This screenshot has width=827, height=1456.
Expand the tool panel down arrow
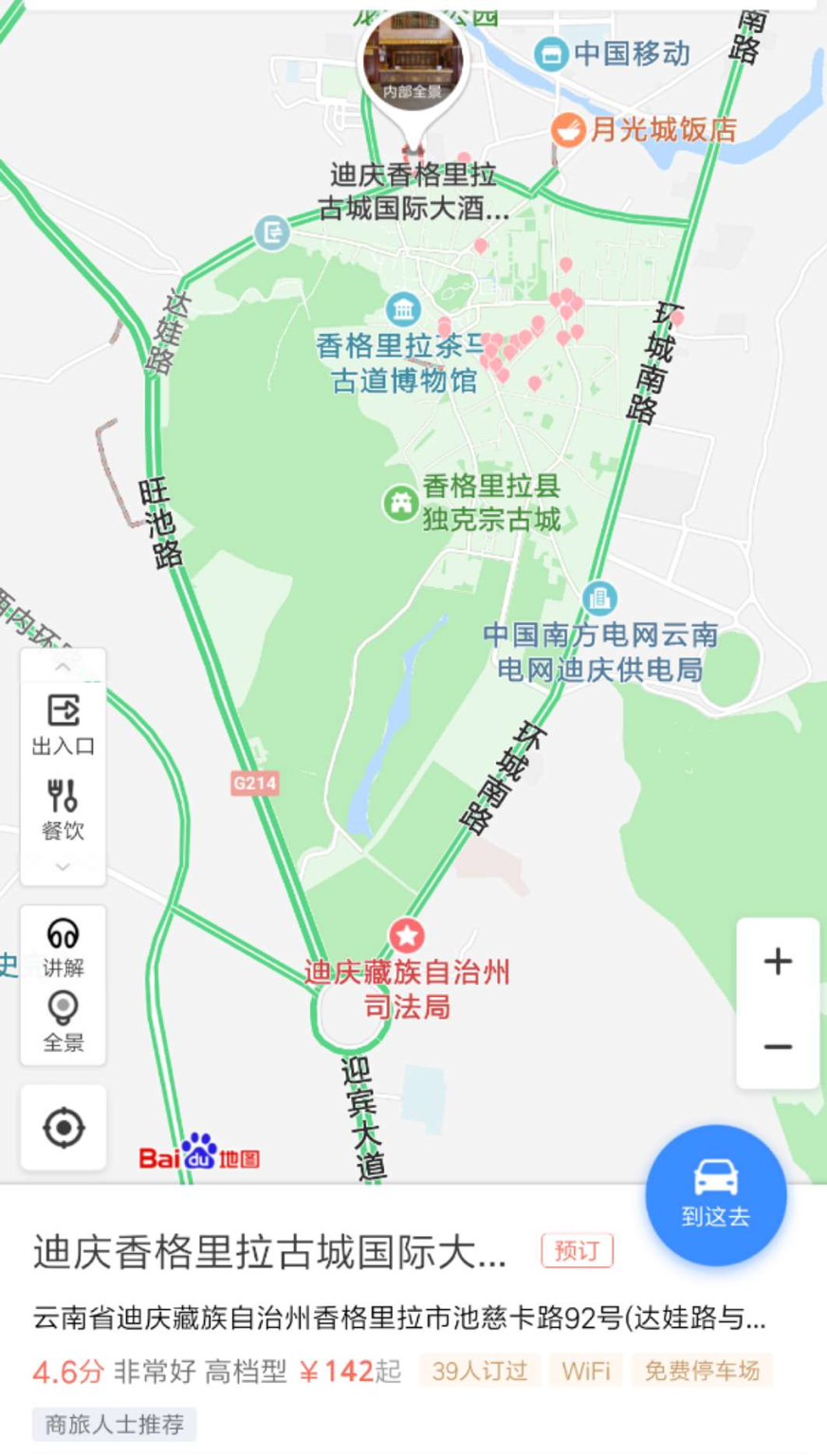63,867
